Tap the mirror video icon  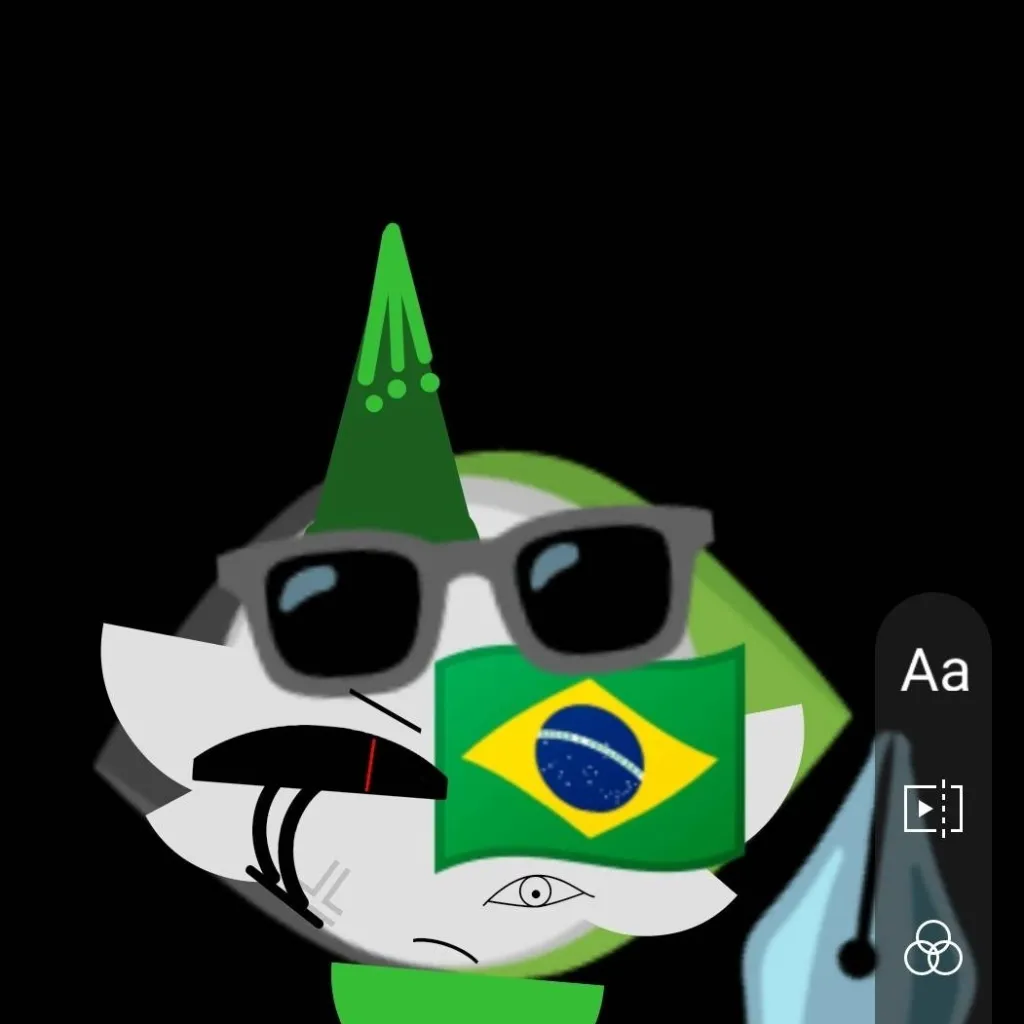point(933,808)
